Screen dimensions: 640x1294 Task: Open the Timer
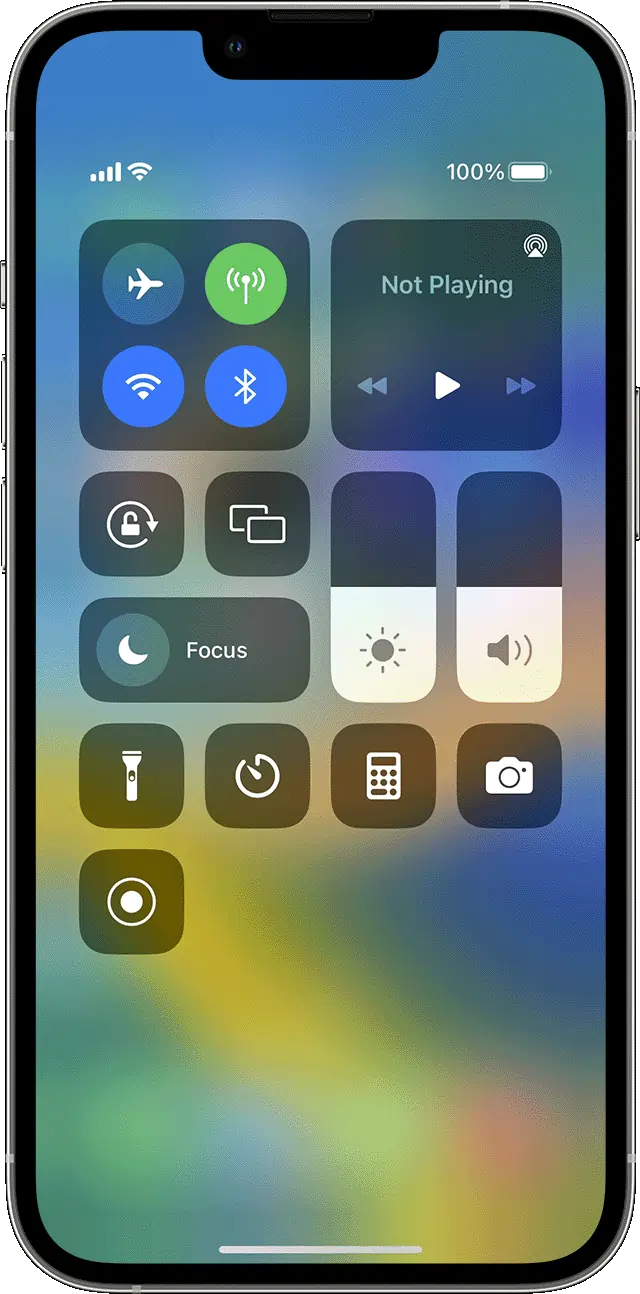point(257,776)
